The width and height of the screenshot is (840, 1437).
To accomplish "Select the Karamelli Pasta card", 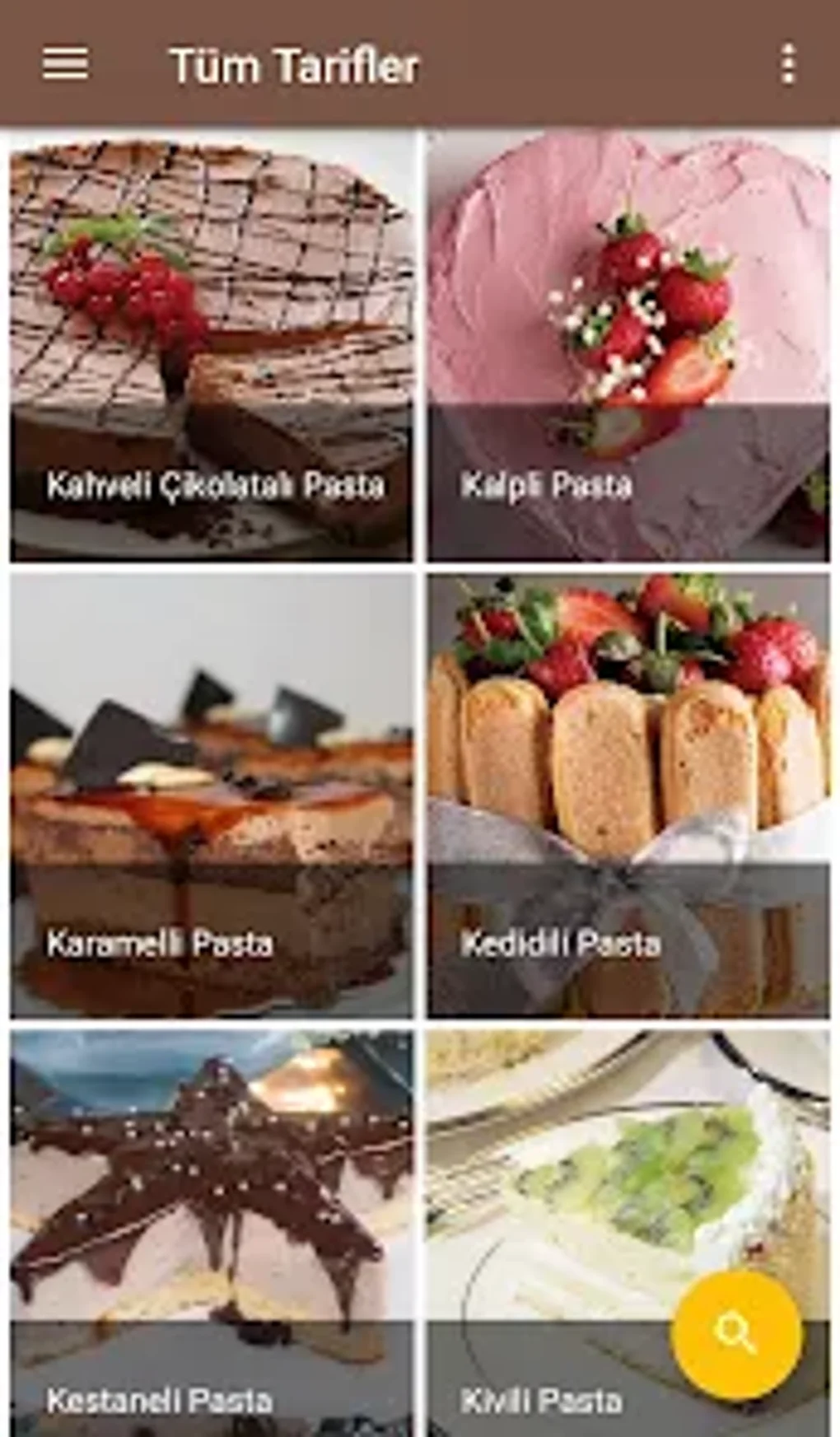I will click(x=212, y=795).
